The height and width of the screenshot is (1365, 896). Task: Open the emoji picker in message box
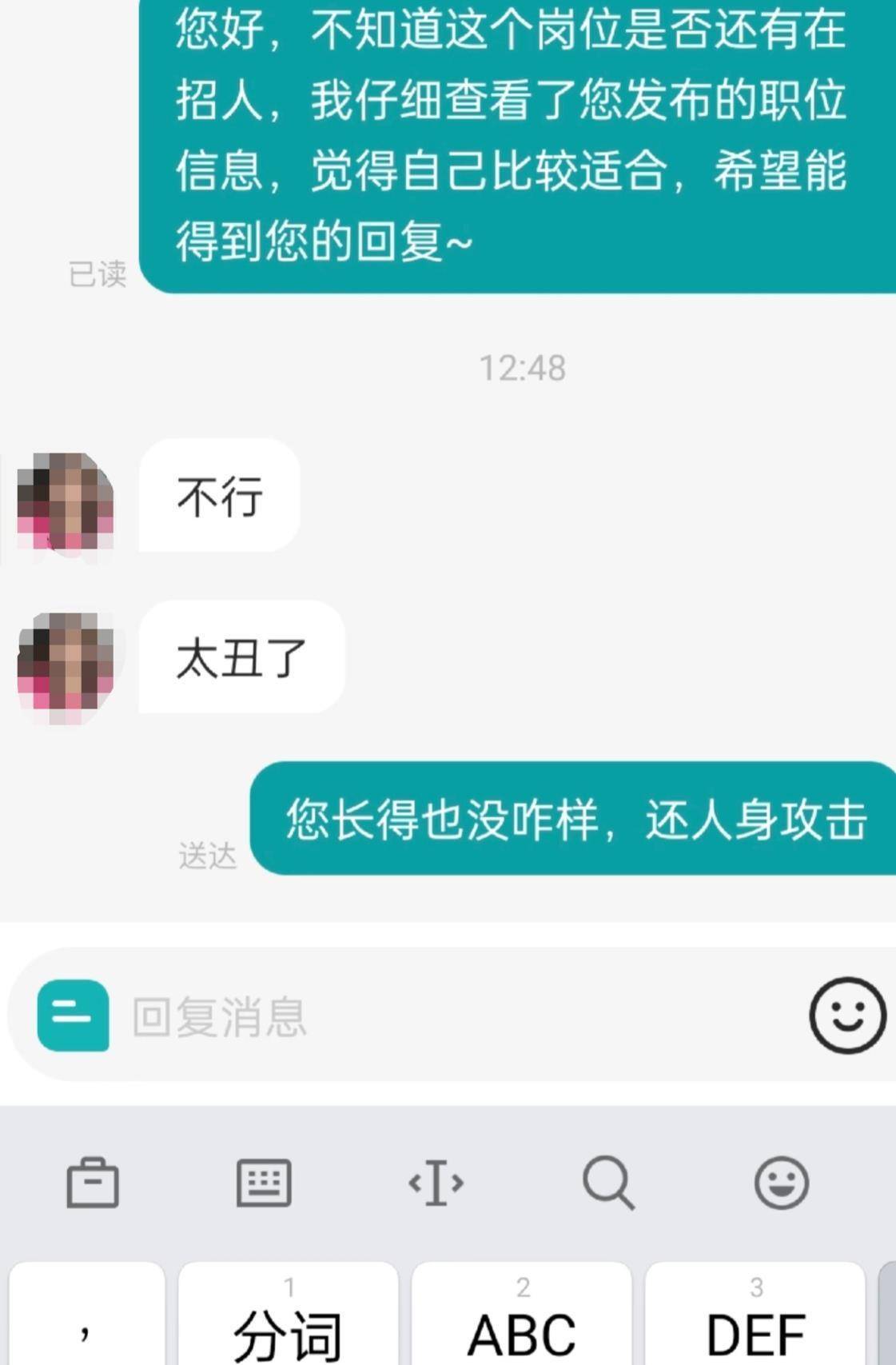847,1016
